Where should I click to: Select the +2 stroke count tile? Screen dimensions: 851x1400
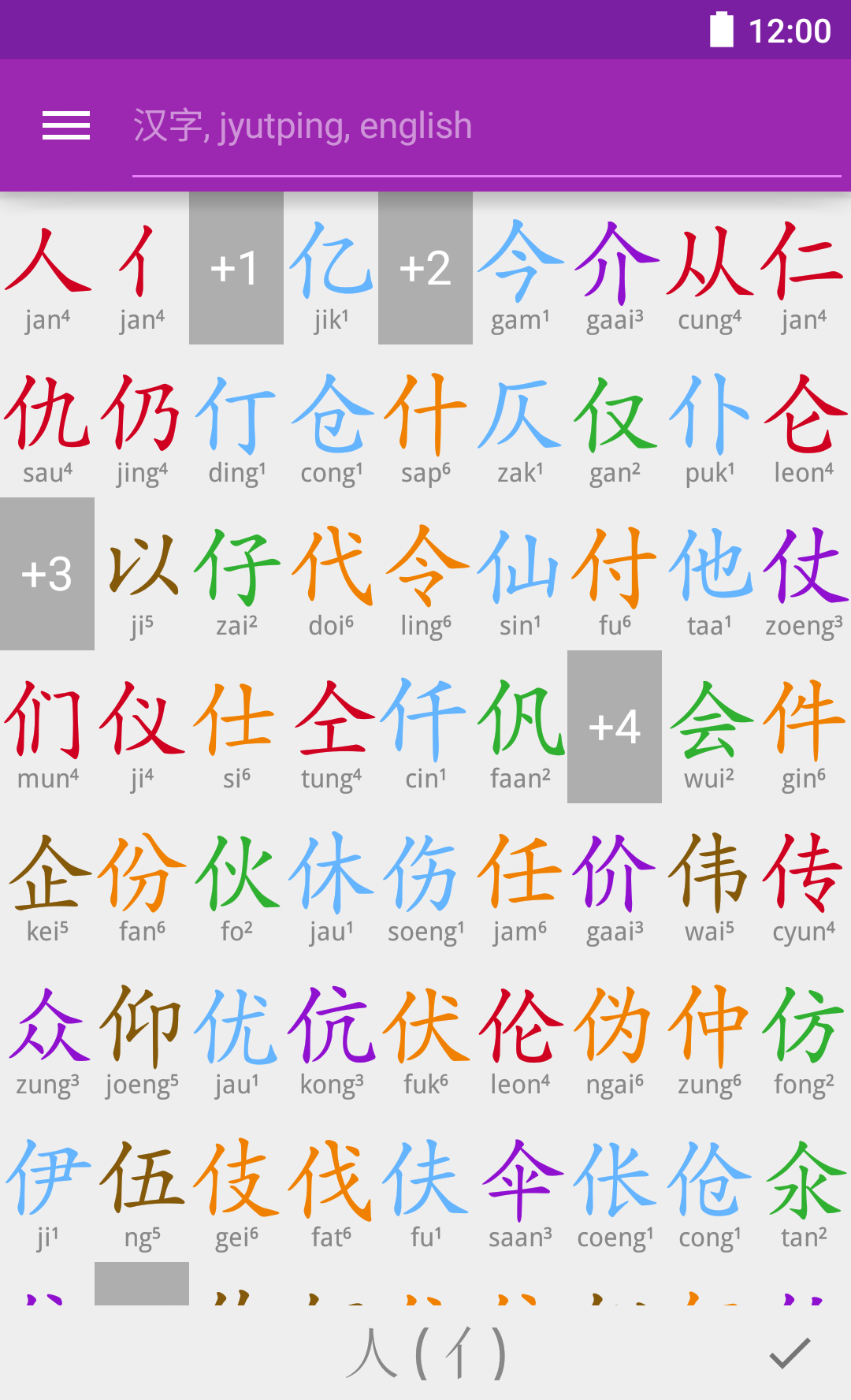(425, 268)
